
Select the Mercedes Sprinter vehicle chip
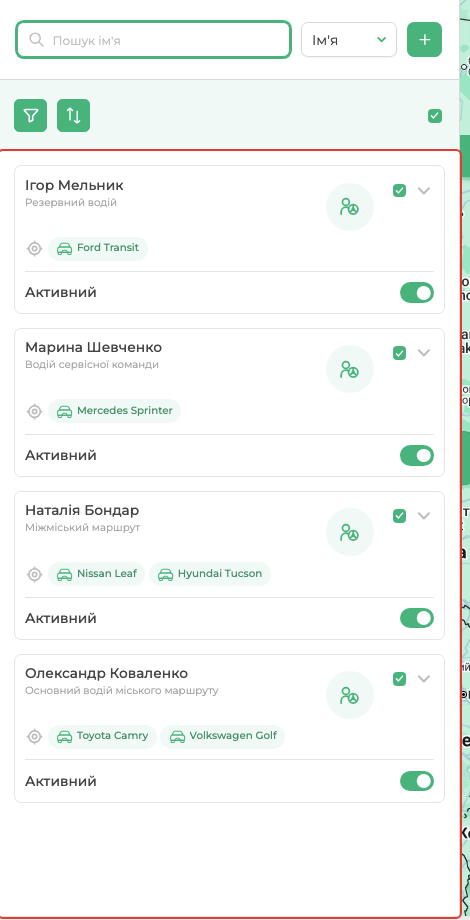114,411
